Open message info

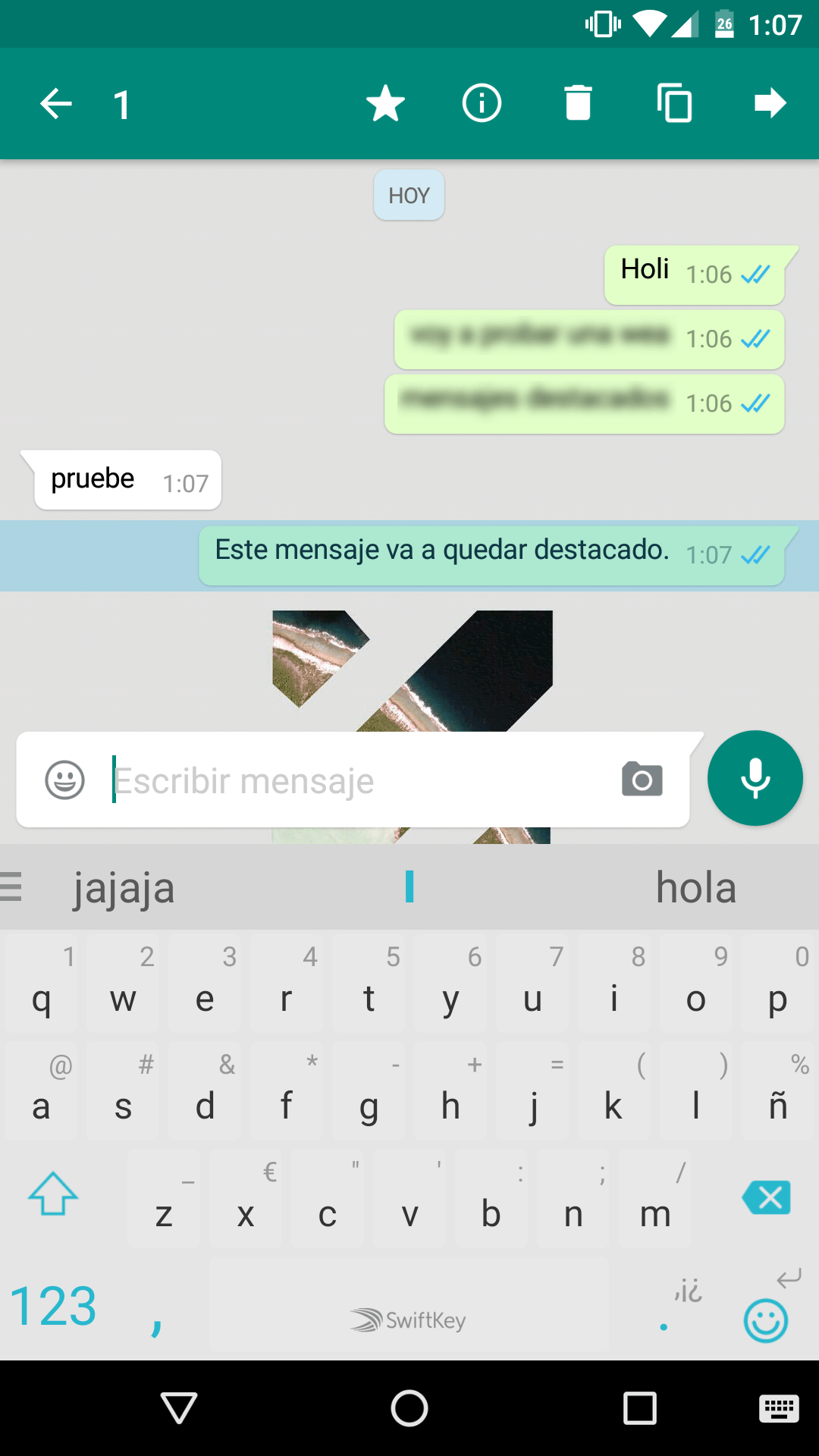point(482,104)
